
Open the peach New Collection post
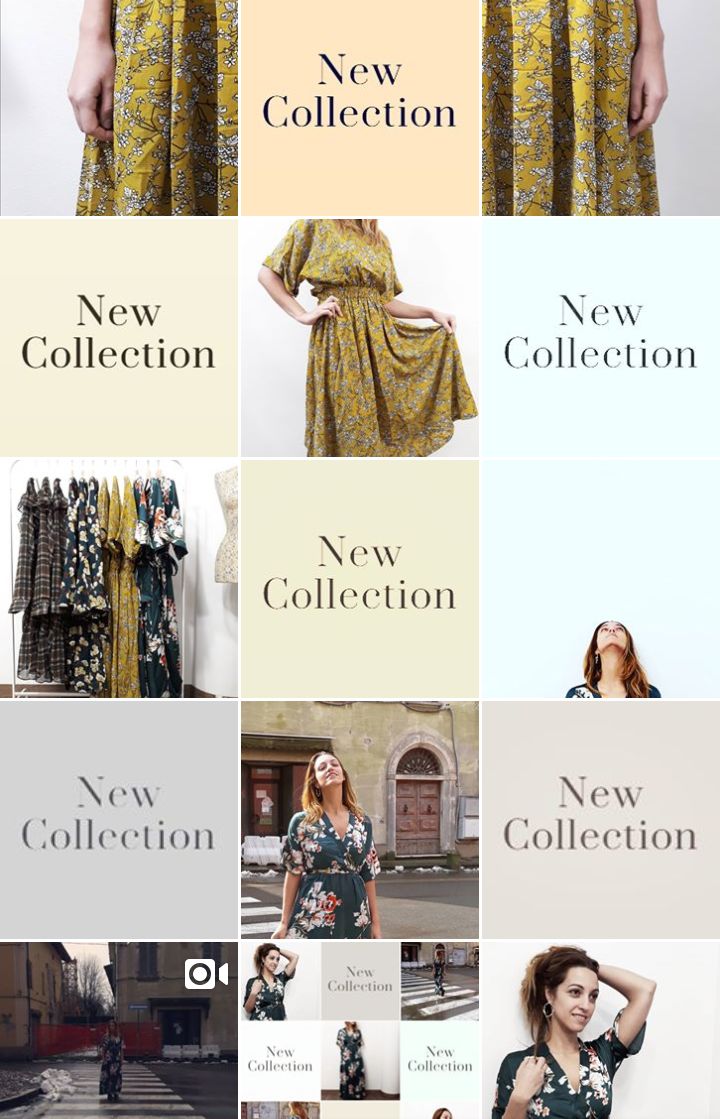360,107
